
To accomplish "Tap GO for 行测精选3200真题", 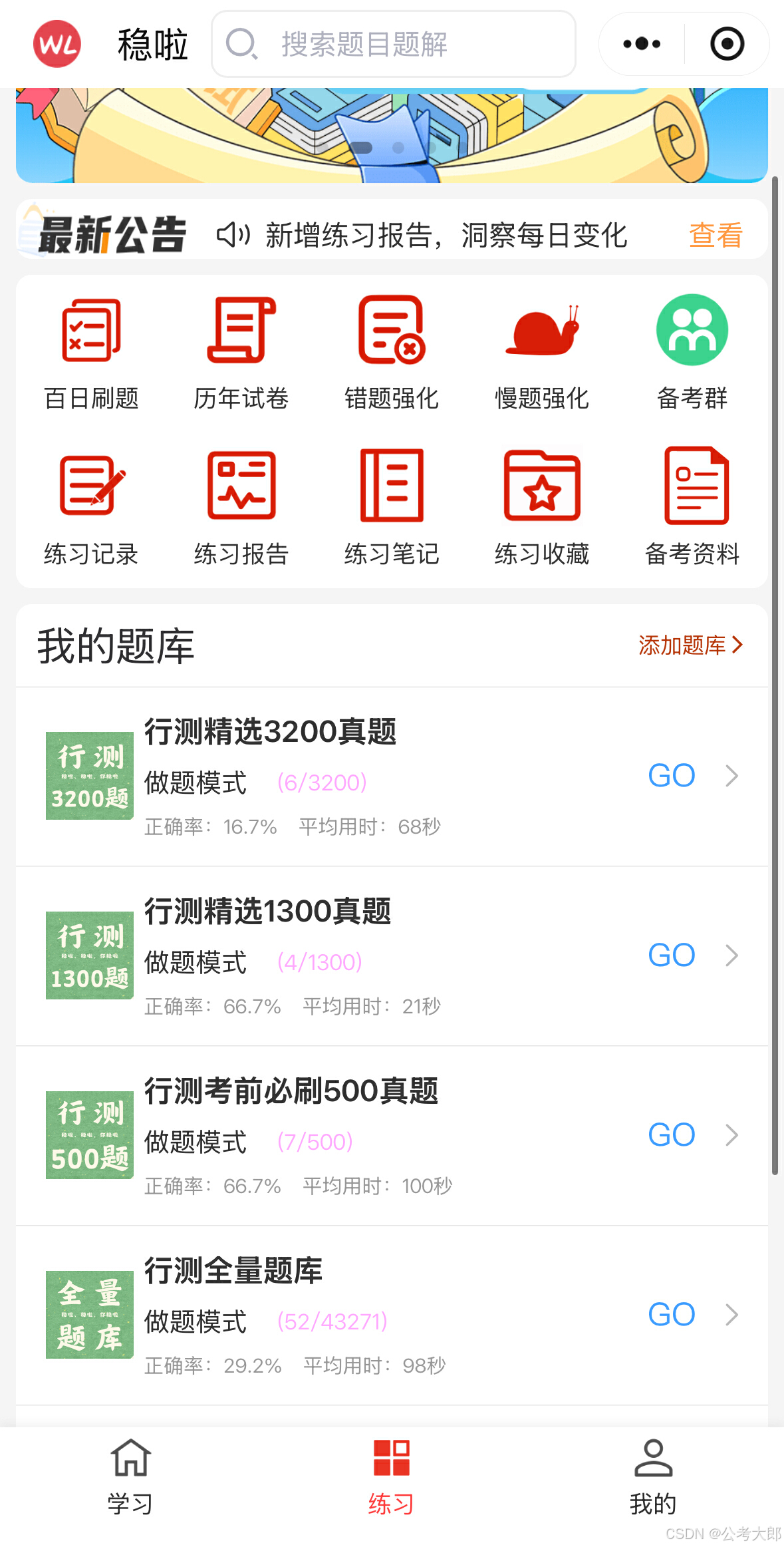I will pyautogui.click(x=672, y=776).
